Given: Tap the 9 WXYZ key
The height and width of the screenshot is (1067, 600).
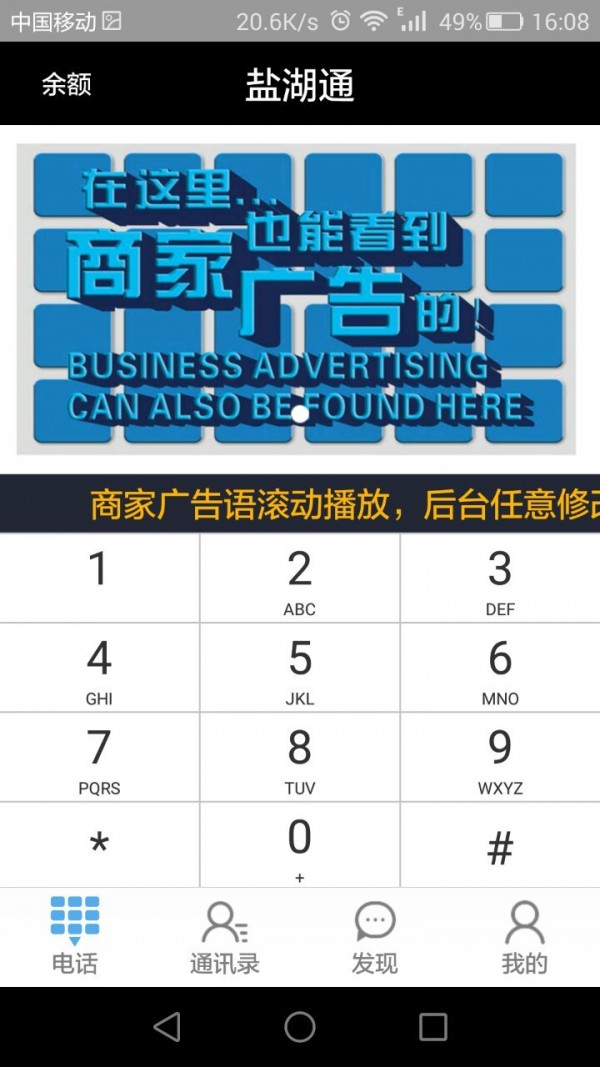Looking at the screenshot, I should [x=499, y=757].
